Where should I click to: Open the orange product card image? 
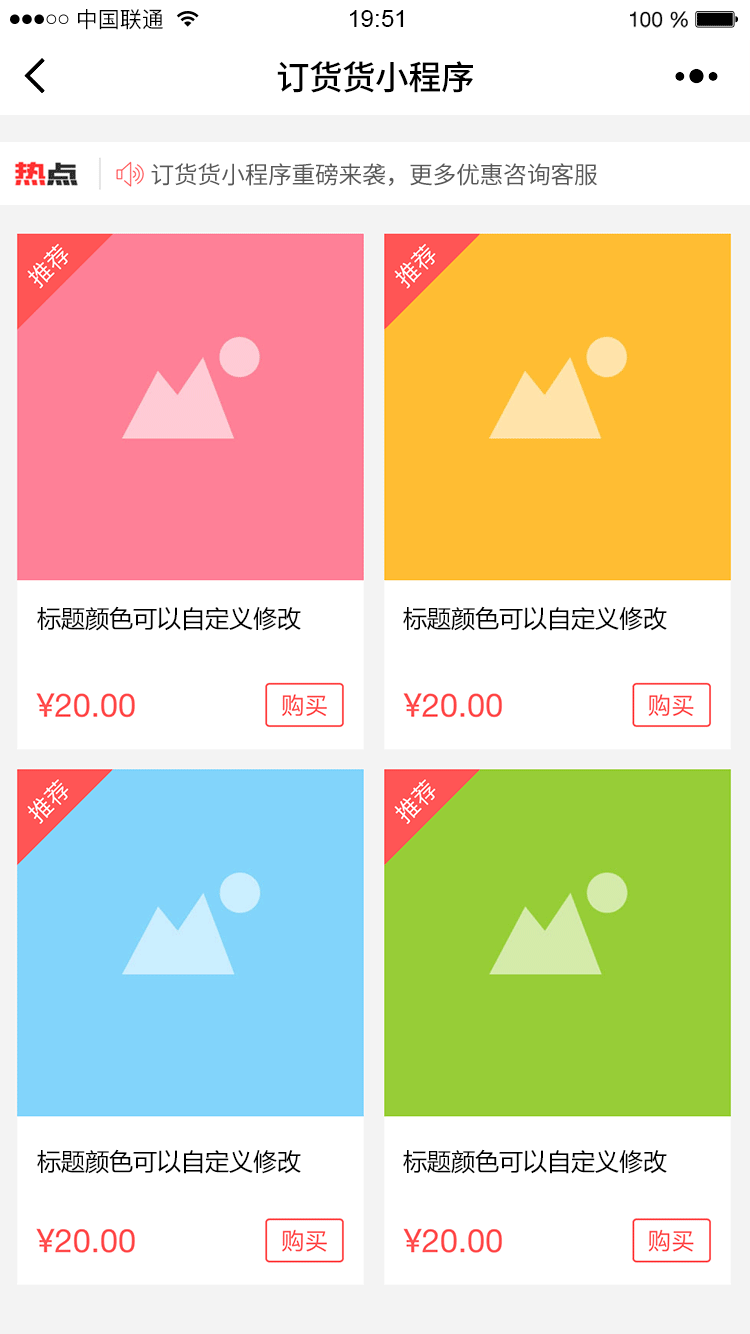[x=557, y=407]
